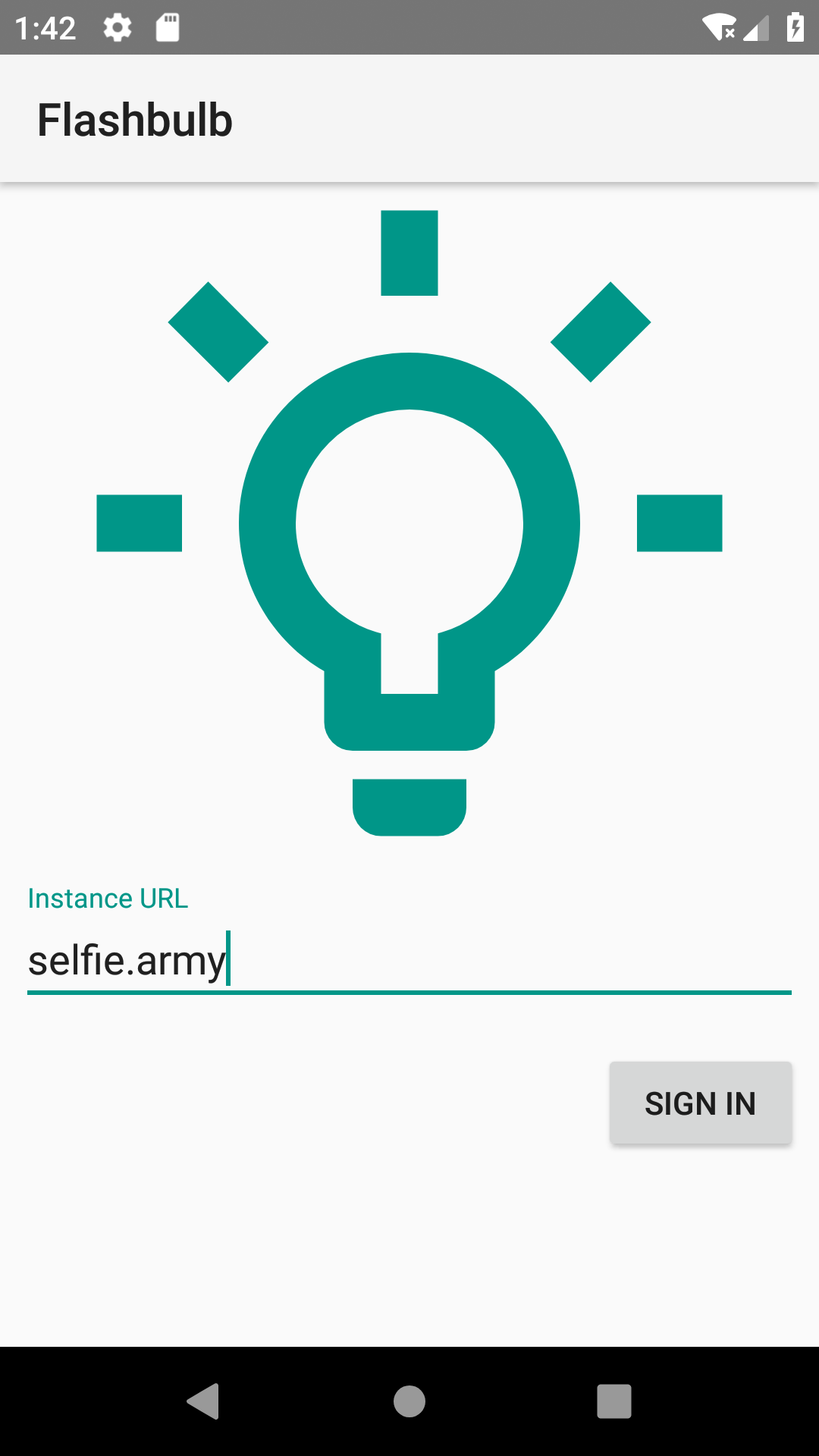This screenshot has height=1456, width=819.
Task: Tap the Instance URL text field
Action: 409,960
